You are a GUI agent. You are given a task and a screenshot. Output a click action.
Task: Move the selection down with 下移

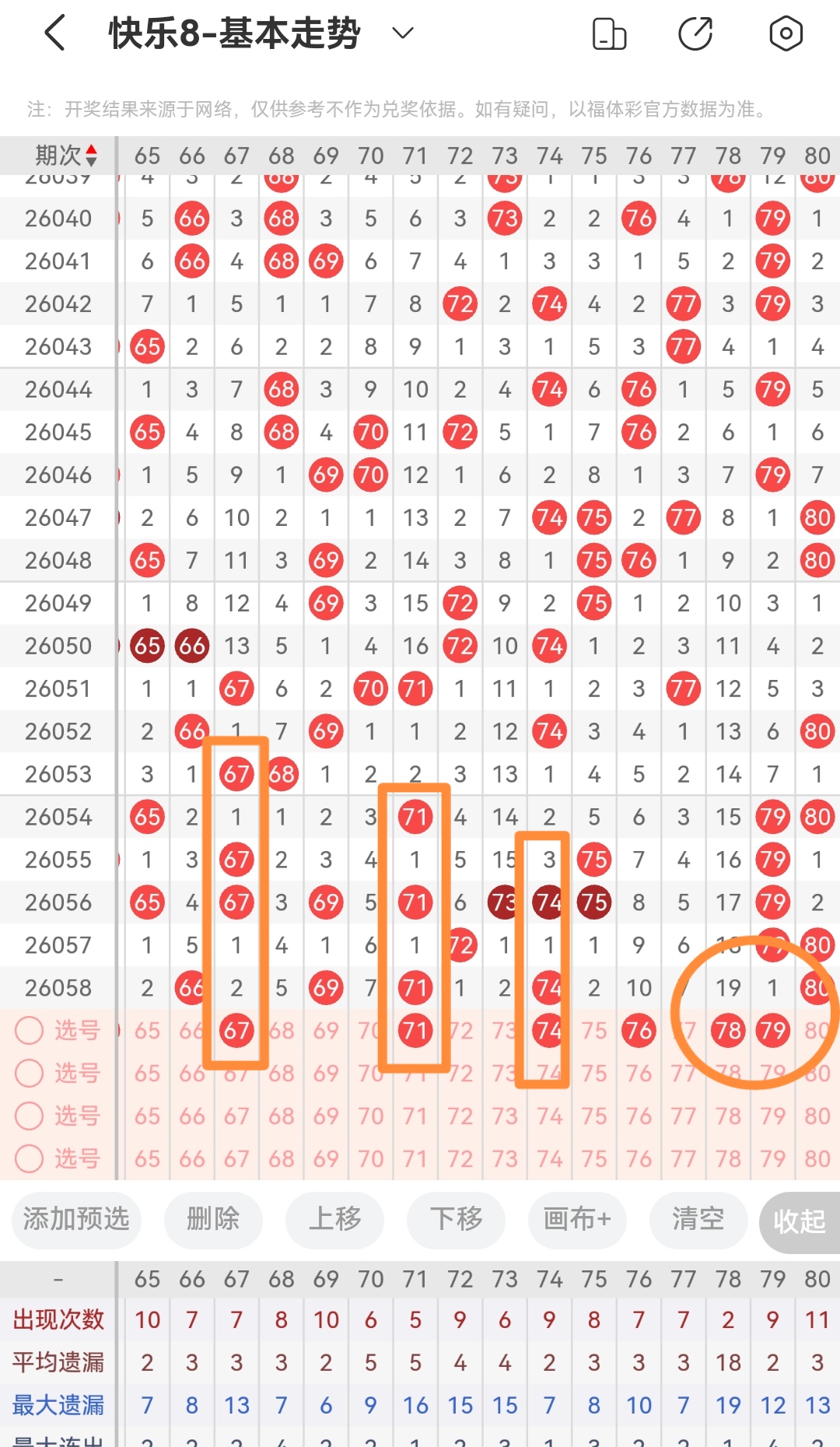pyautogui.click(x=456, y=1219)
